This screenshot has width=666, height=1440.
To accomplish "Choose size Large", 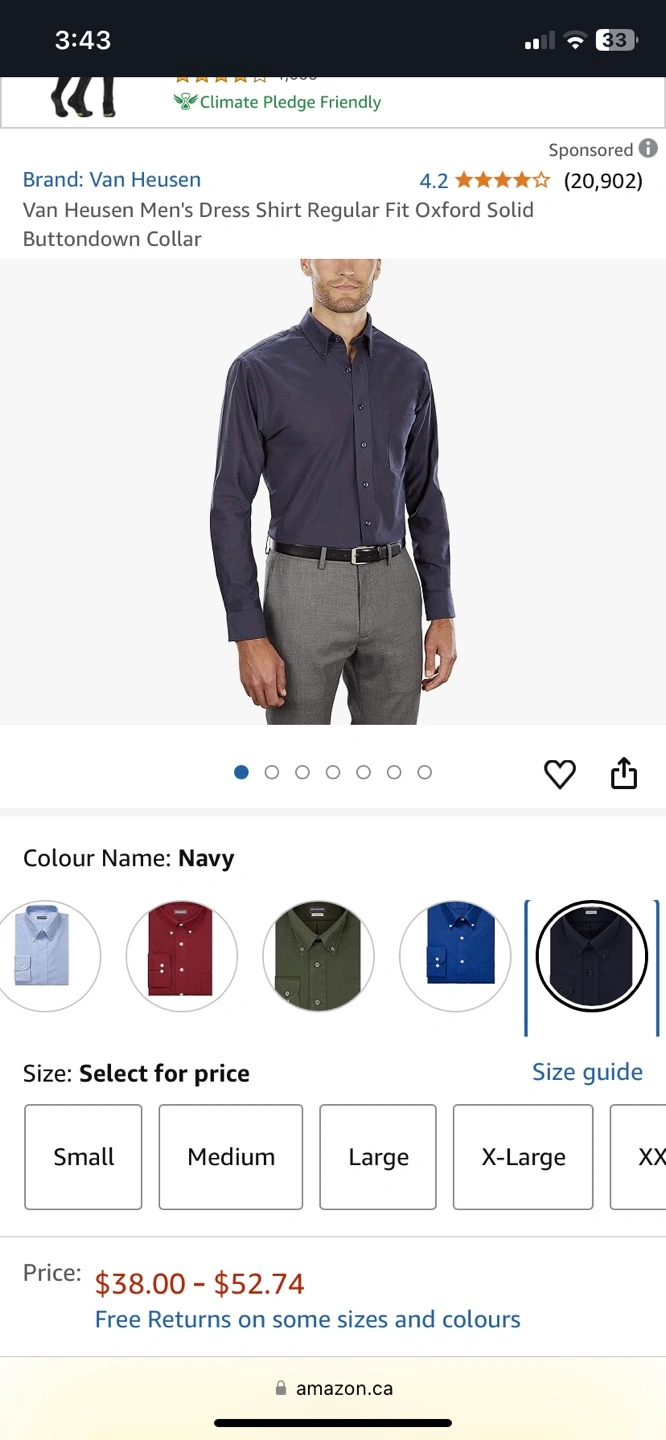I will (378, 1157).
